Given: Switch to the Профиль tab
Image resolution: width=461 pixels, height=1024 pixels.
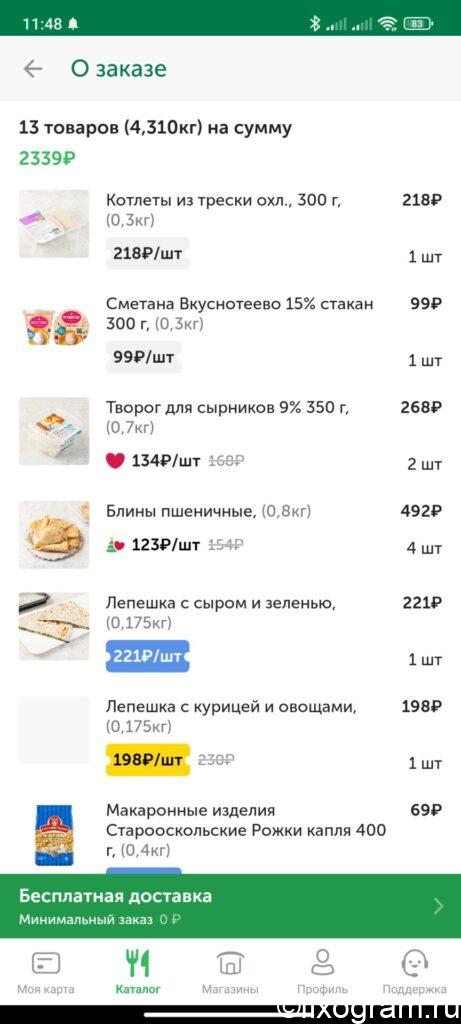Looking at the screenshot, I should tap(322, 972).
